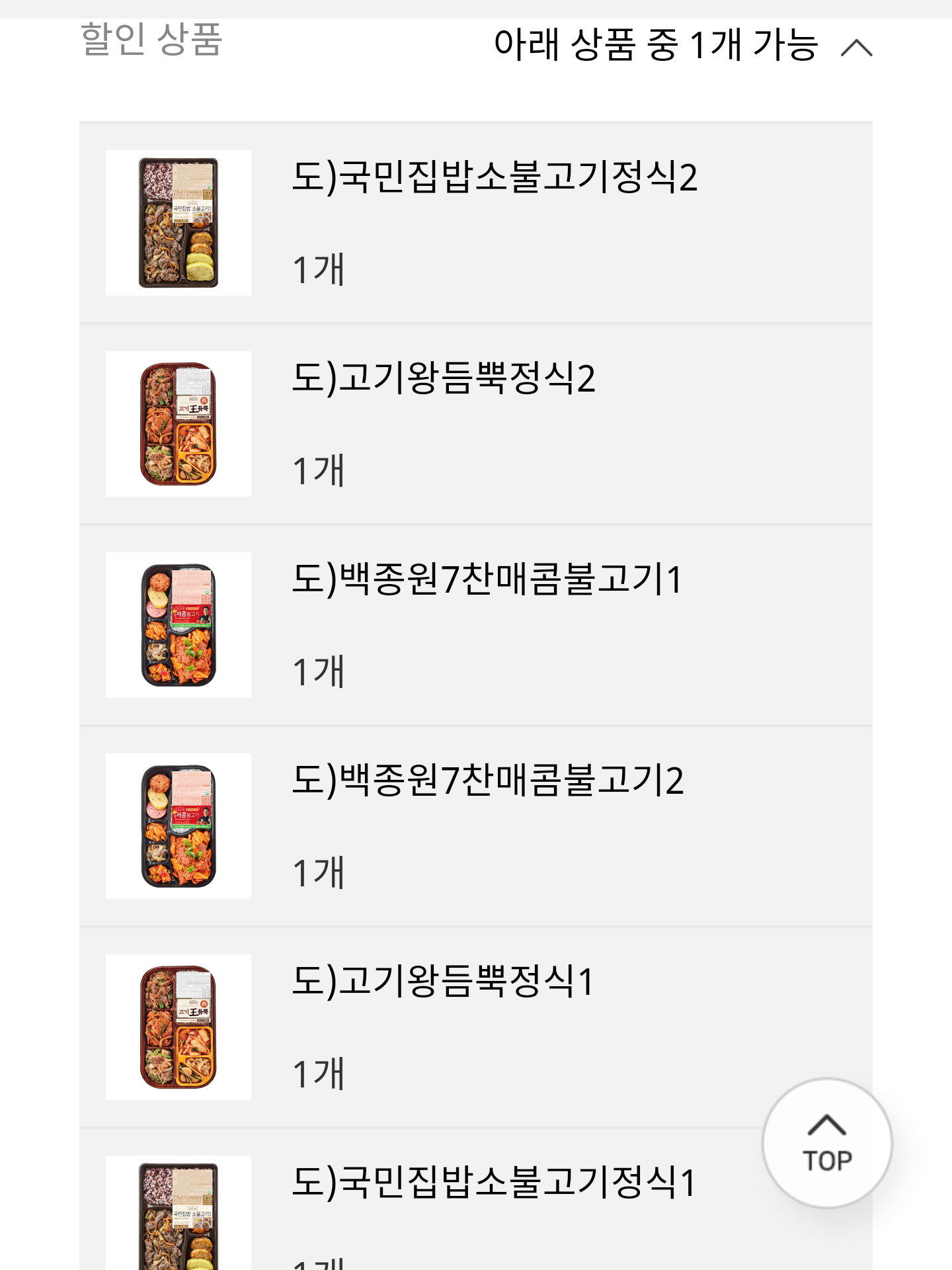Open 도)고기왕듬뿍정식1 item
The height and width of the screenshot is (1270, 952).
443,982
